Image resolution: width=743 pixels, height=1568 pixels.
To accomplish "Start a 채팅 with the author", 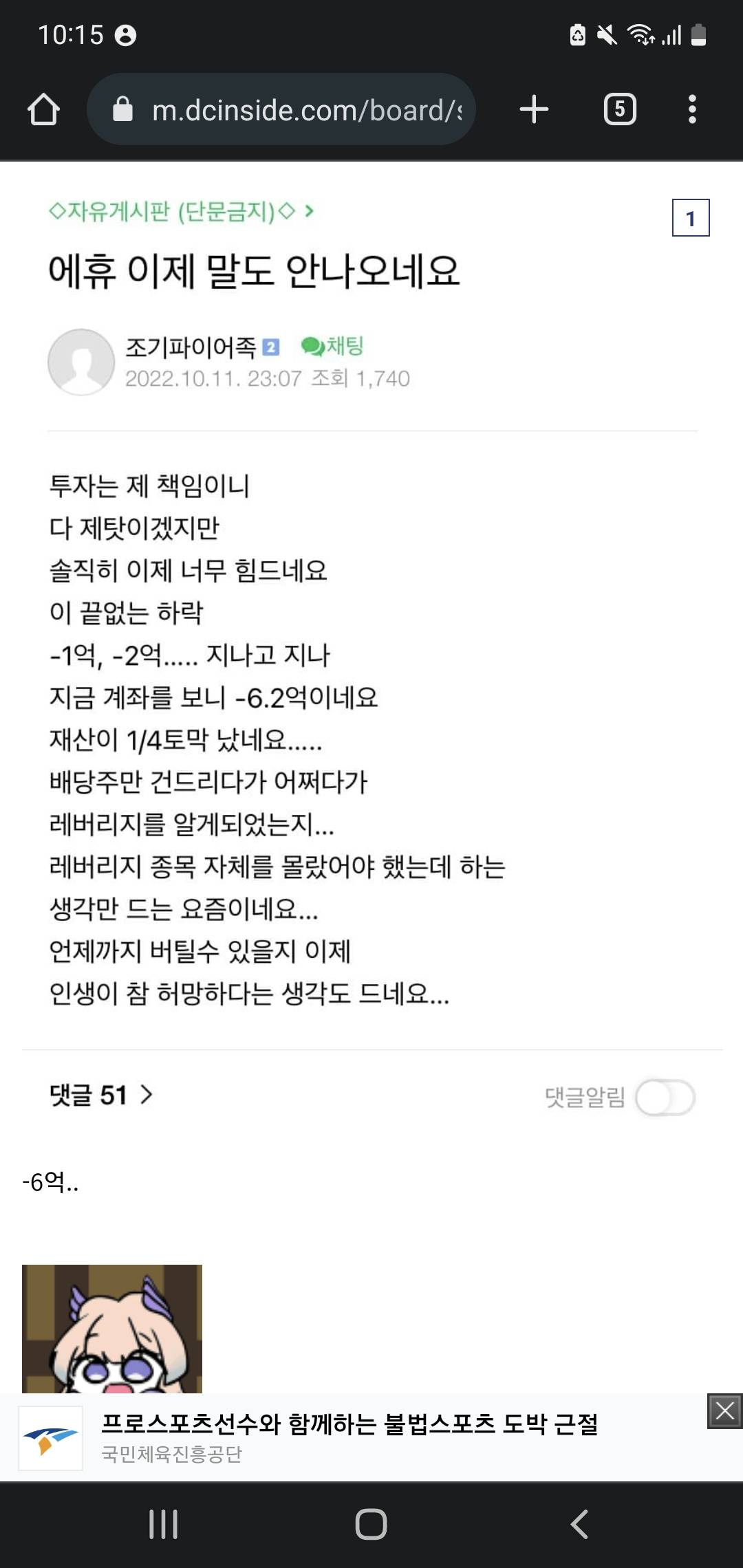I will 334,346.
